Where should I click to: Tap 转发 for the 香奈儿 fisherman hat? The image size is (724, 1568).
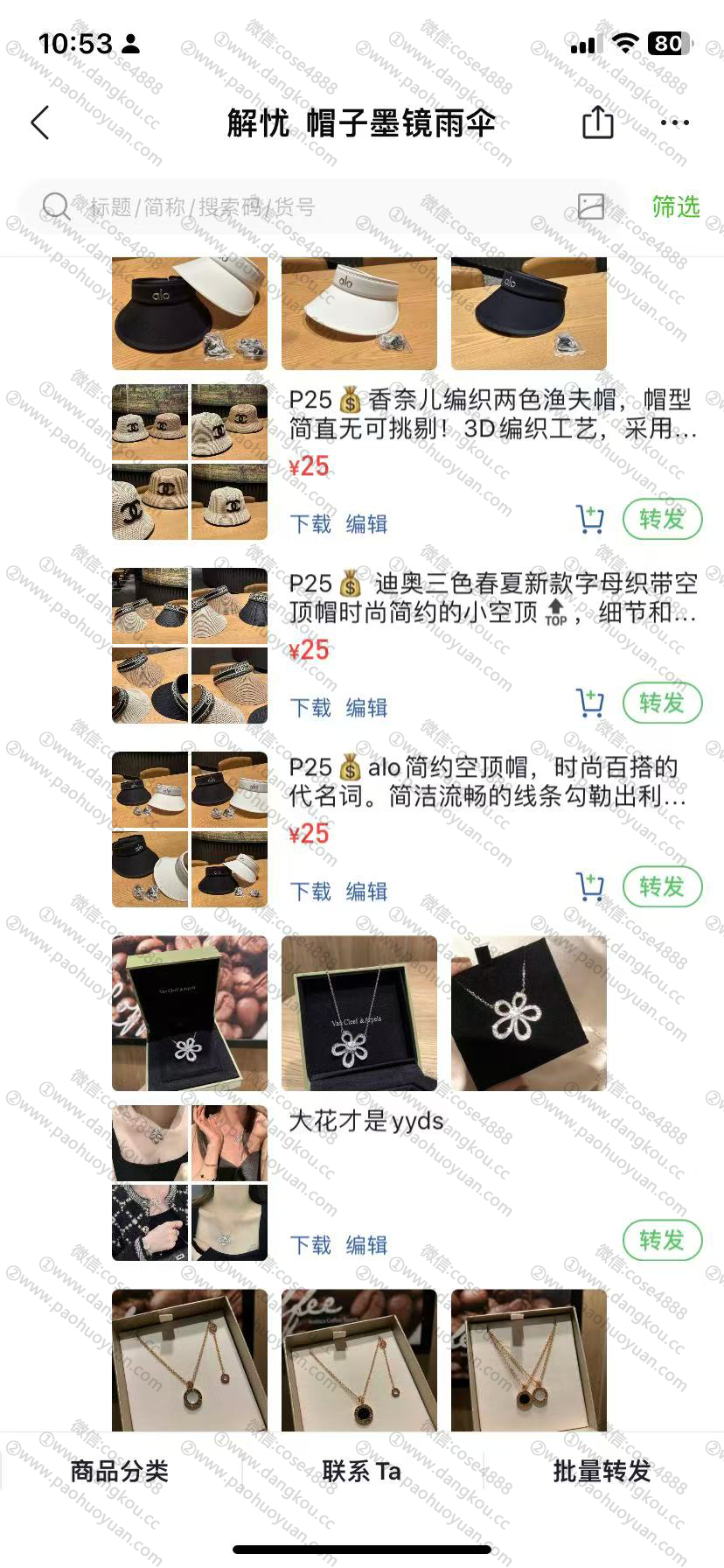662,520
